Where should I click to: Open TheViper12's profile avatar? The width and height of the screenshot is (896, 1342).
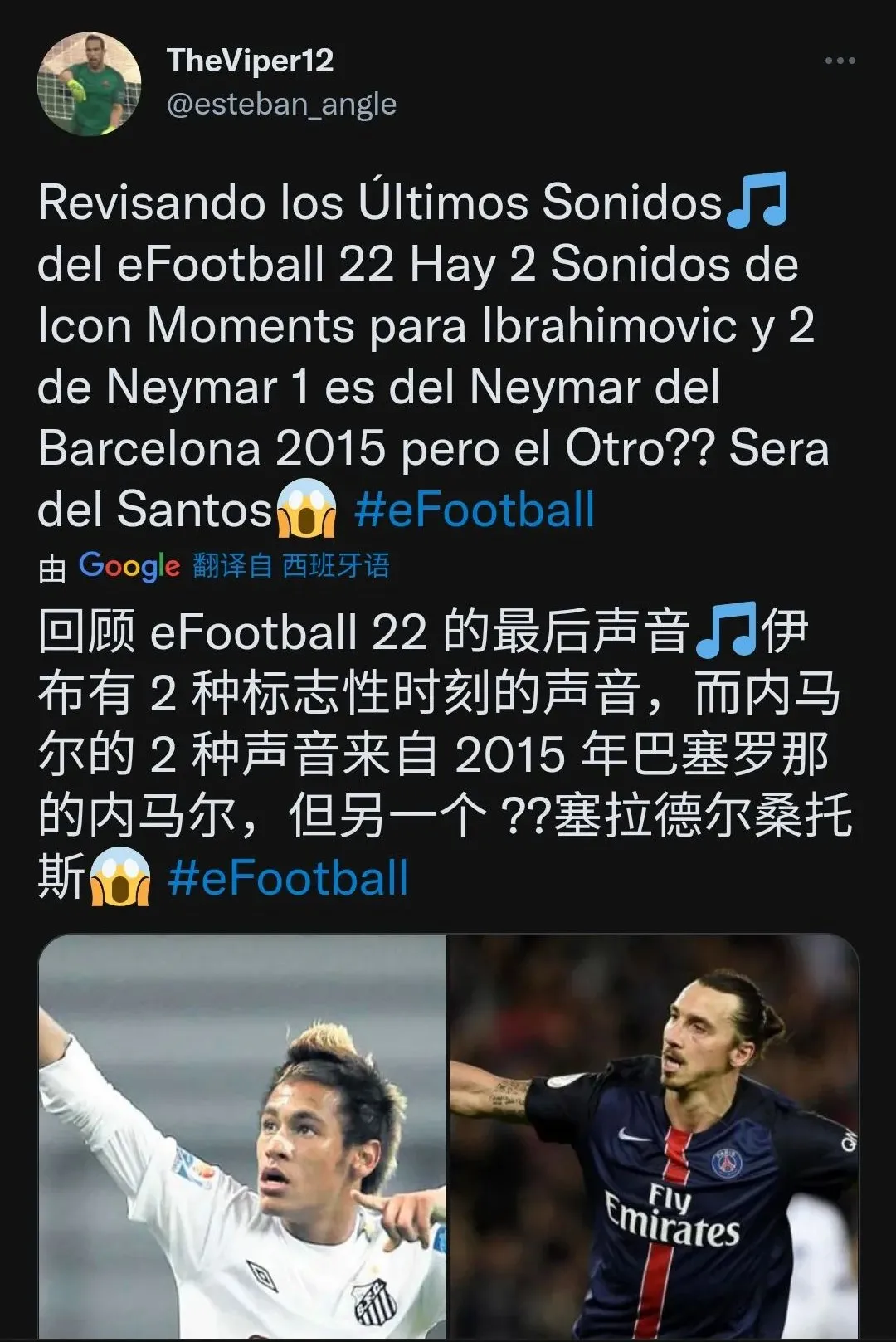(89, 84)
